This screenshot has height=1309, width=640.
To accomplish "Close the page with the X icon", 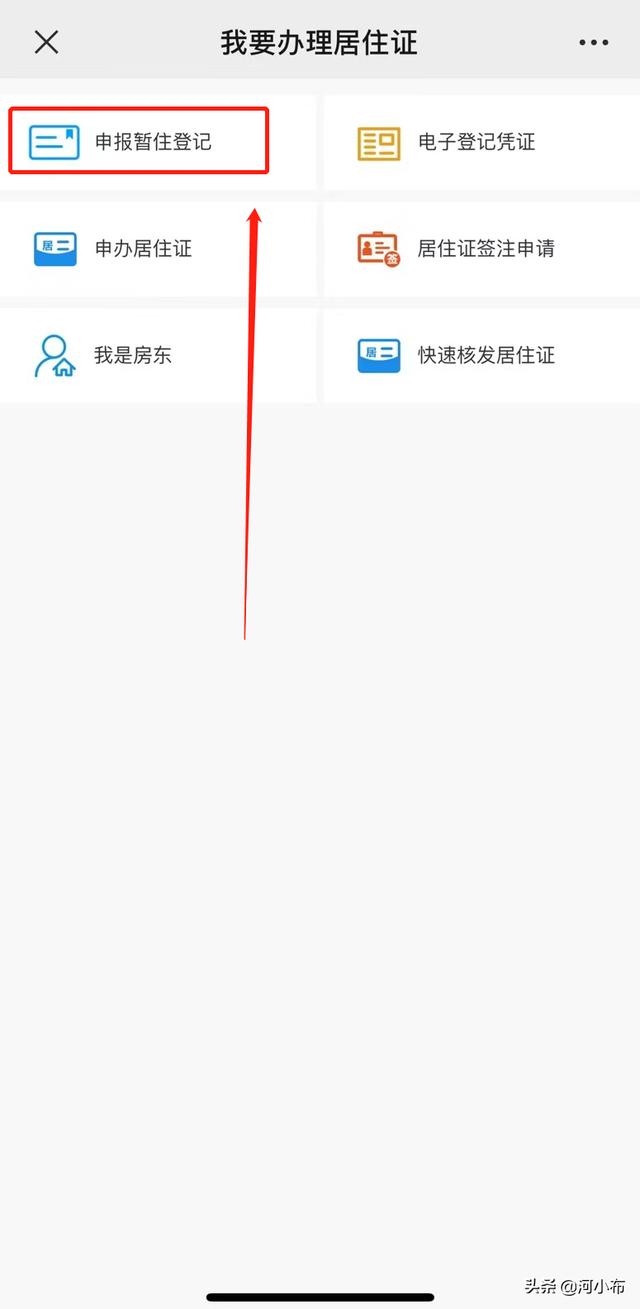I will pos(46,42).
